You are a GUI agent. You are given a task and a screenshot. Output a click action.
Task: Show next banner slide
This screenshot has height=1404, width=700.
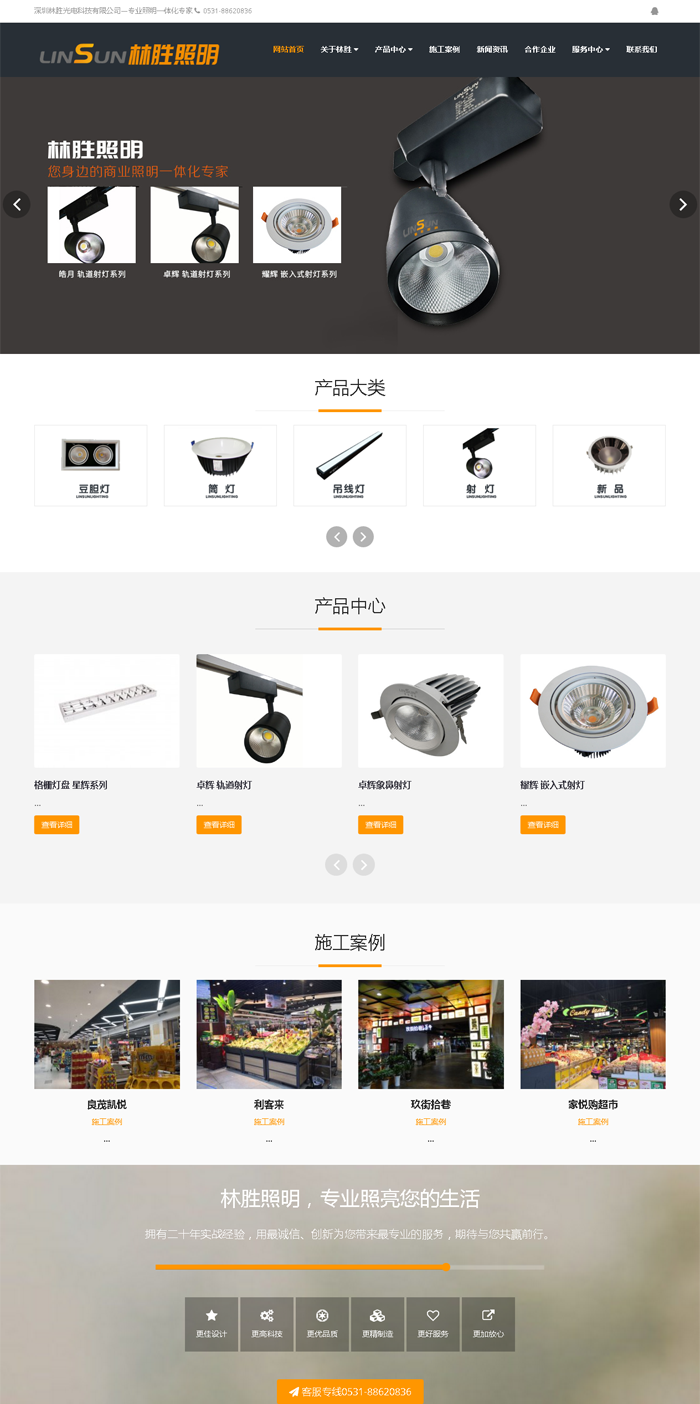point(683,204)
